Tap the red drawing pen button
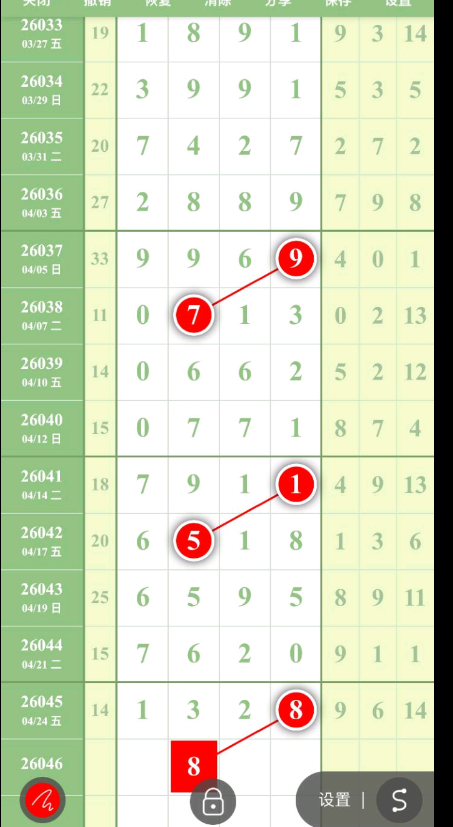Screen dimensions: 453x827 pyautogui.click(x=42, y=801)
